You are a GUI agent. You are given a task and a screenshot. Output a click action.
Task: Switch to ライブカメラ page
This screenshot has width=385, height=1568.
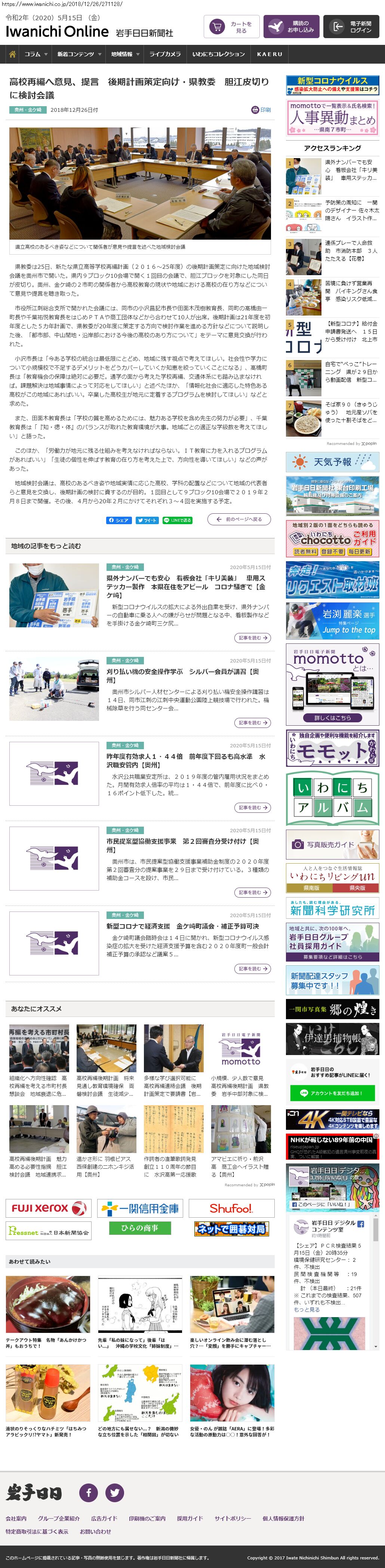point(165,54)
